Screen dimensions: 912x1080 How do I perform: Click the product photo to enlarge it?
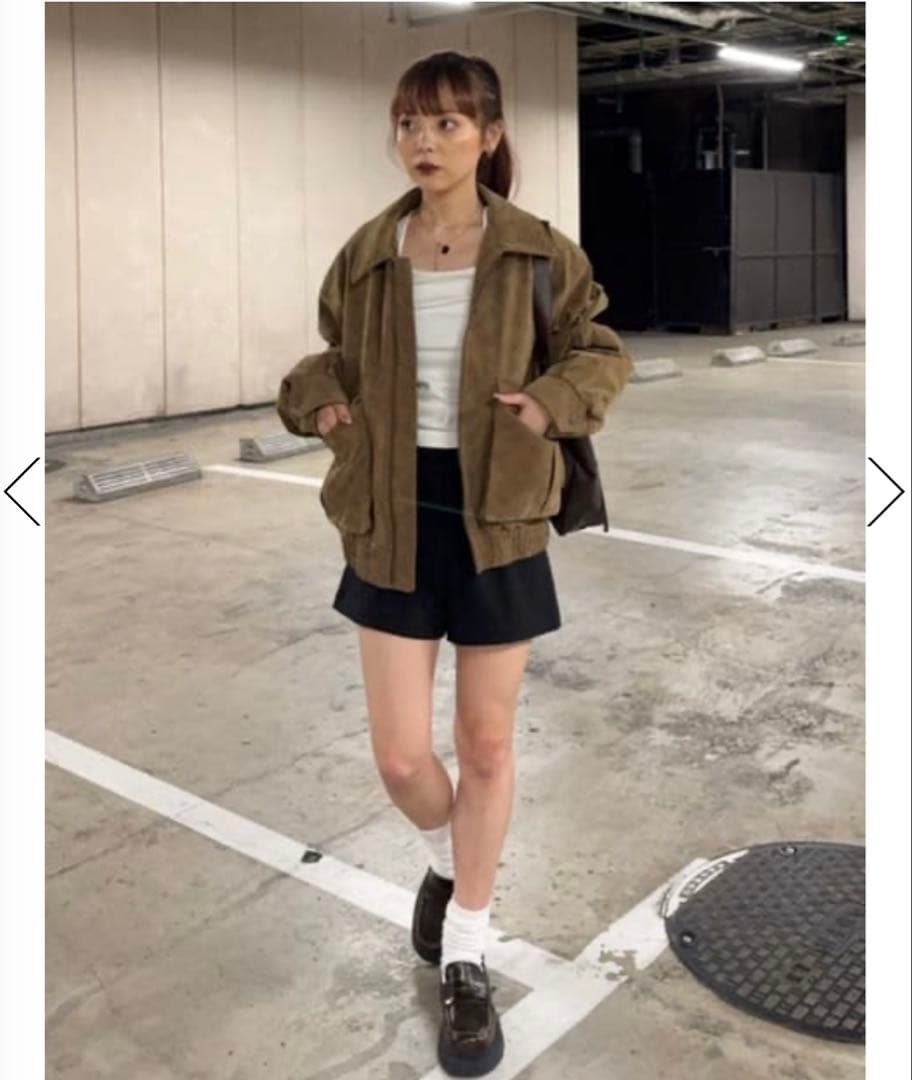(456, 540)
